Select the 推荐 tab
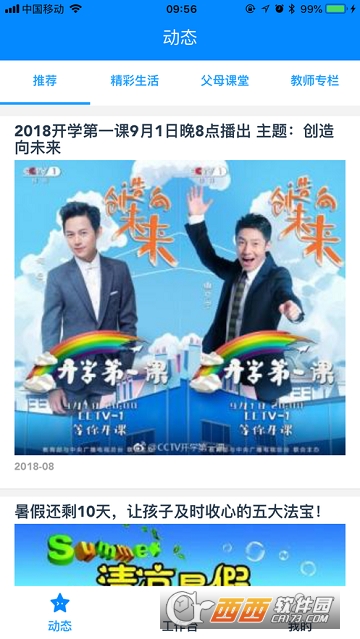The width and height of the screenshot is (360, 639). pyautogui.click(x=45, y=81)
